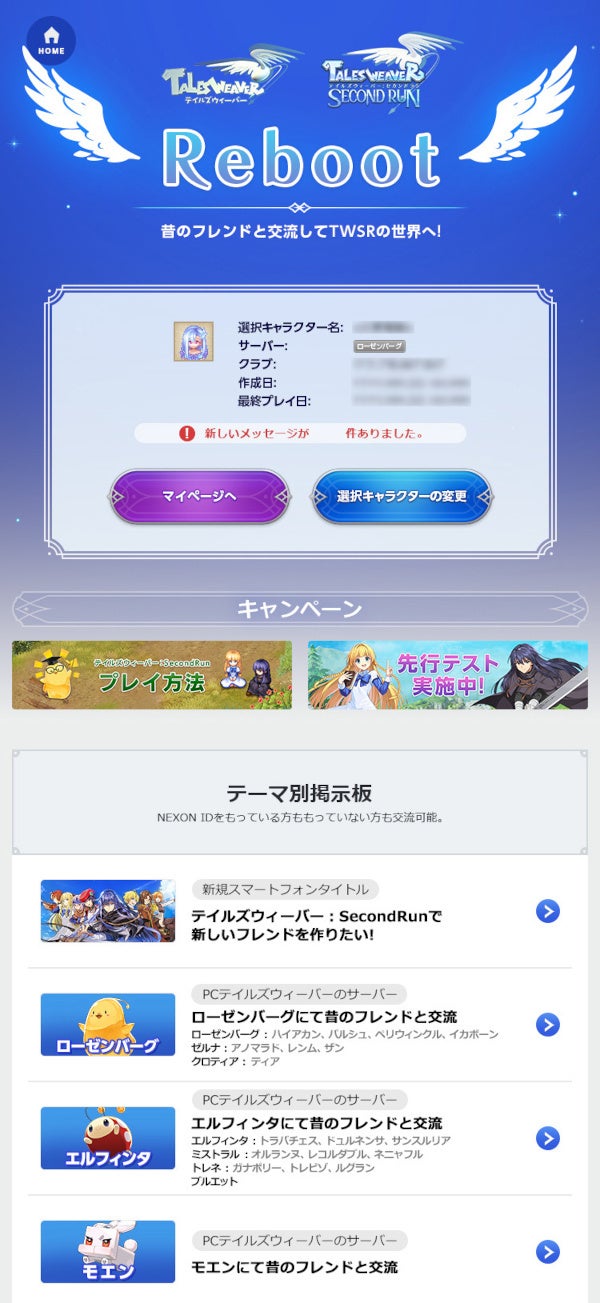Open the プレイ方法 campaign banner
This screenshot has width=600, height=1303.
coord(152,675)
